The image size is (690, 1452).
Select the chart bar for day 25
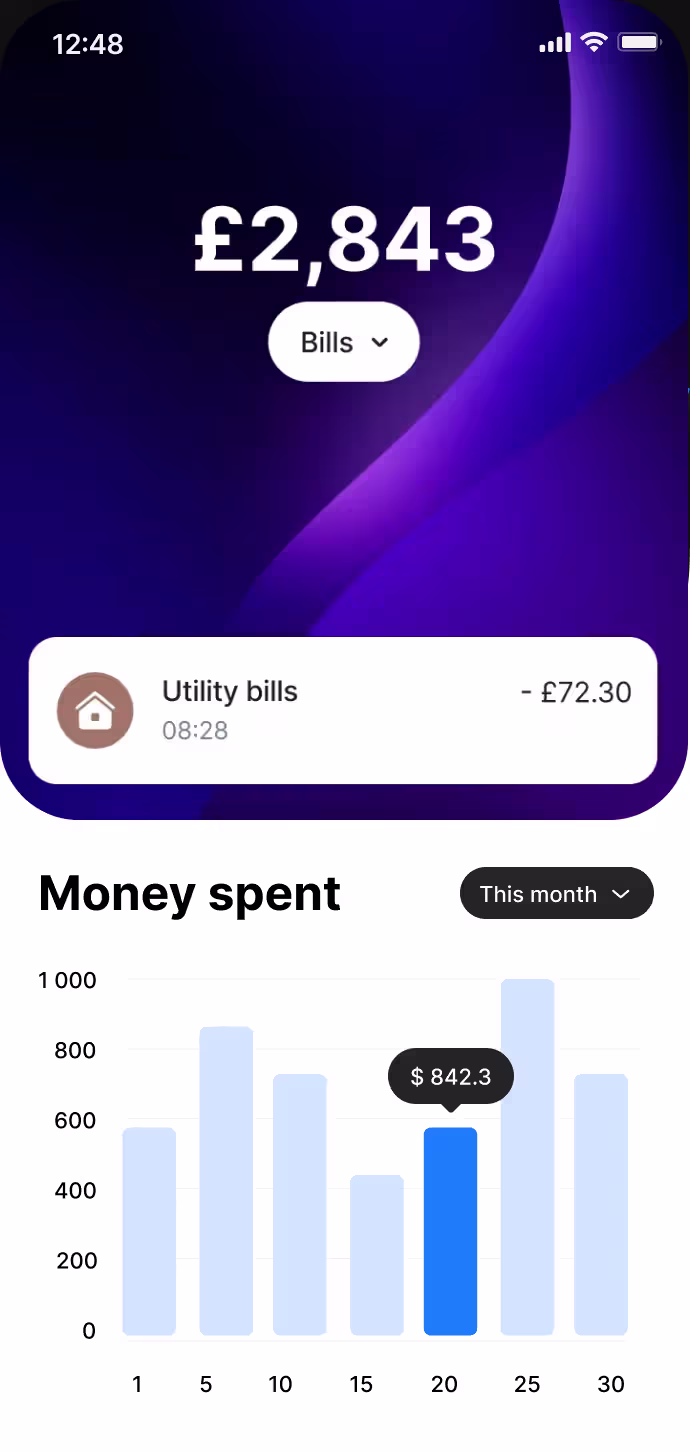pos(527,1157)
